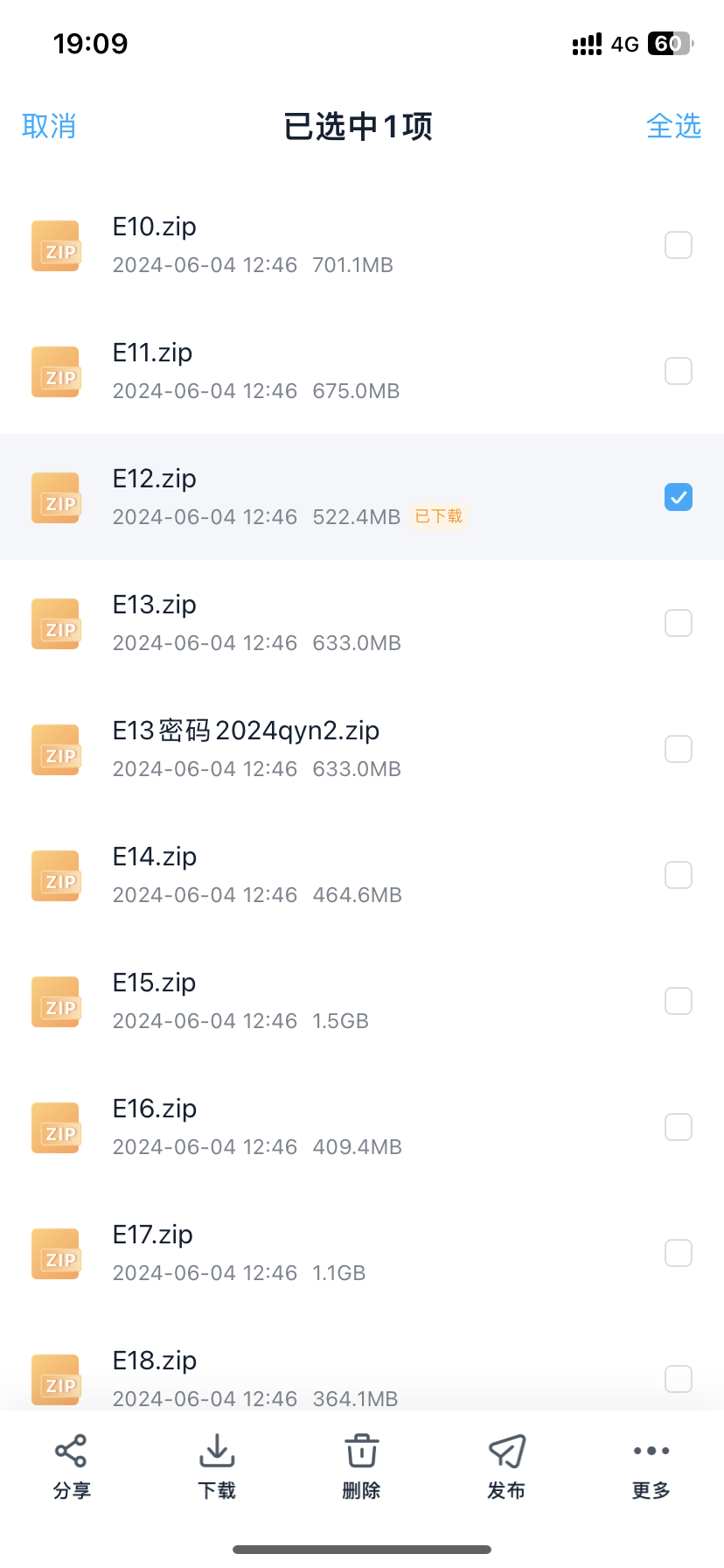724x1568 pixels.
Task: Delete the selected file using 删除
Action: click(x=361, y=1466)
